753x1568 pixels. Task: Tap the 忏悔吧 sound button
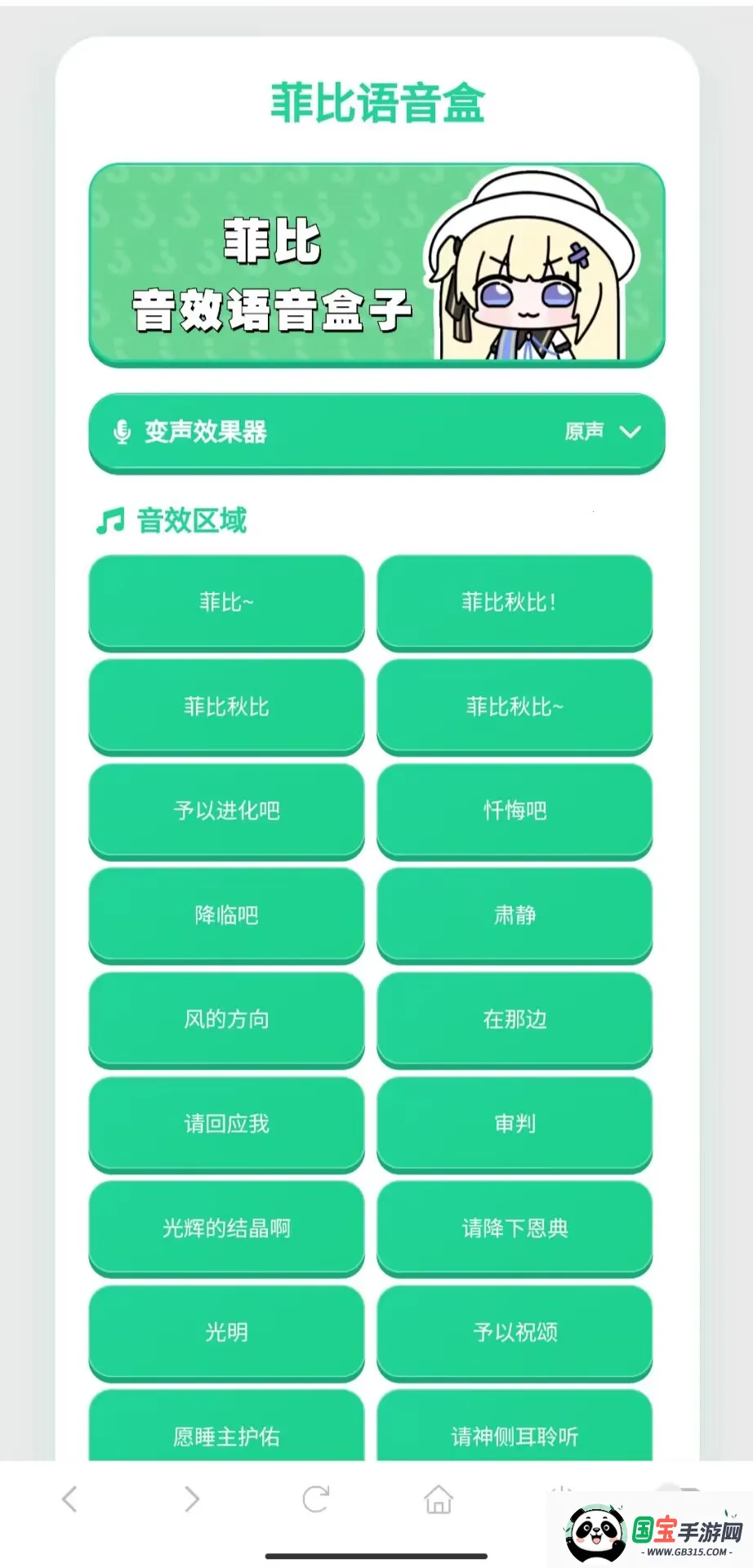pyautogui.click(x=515, y=812)
